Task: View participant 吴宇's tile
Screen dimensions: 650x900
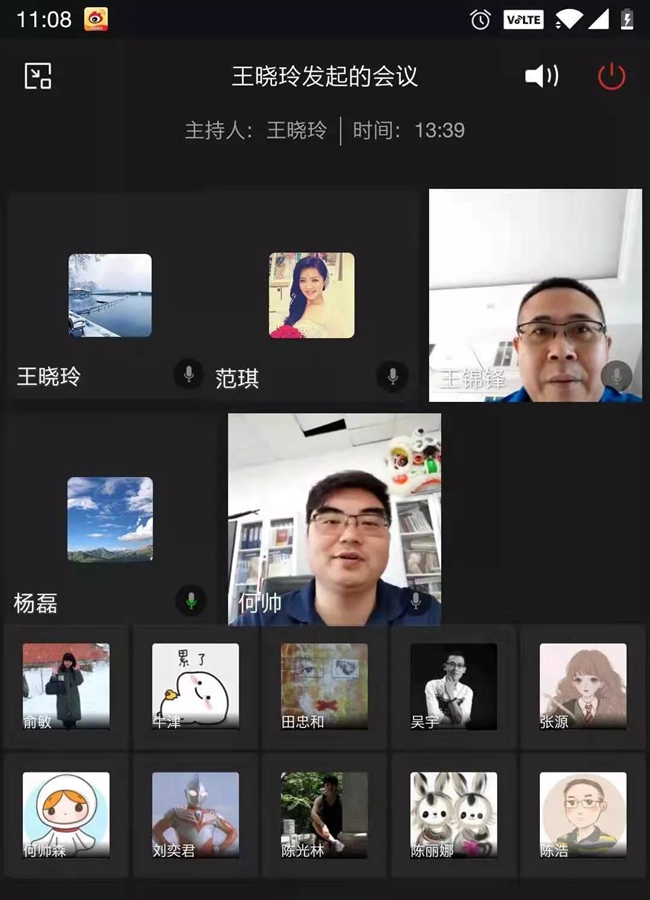Action: point(453,686)
